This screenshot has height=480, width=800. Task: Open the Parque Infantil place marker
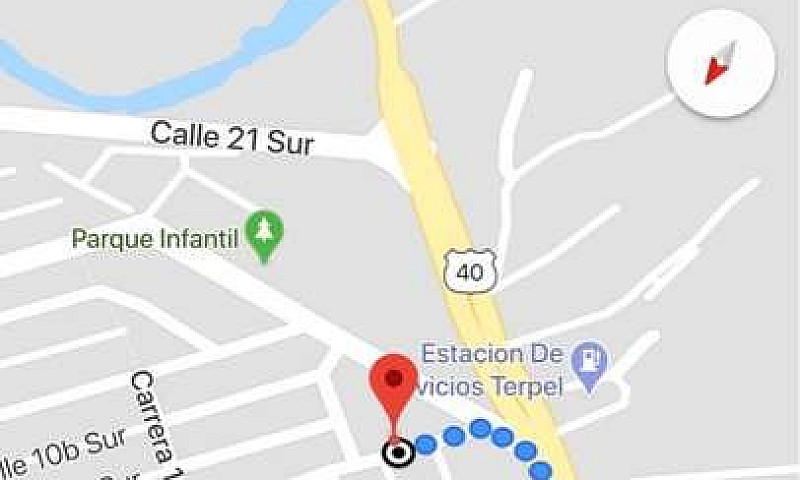265,236
